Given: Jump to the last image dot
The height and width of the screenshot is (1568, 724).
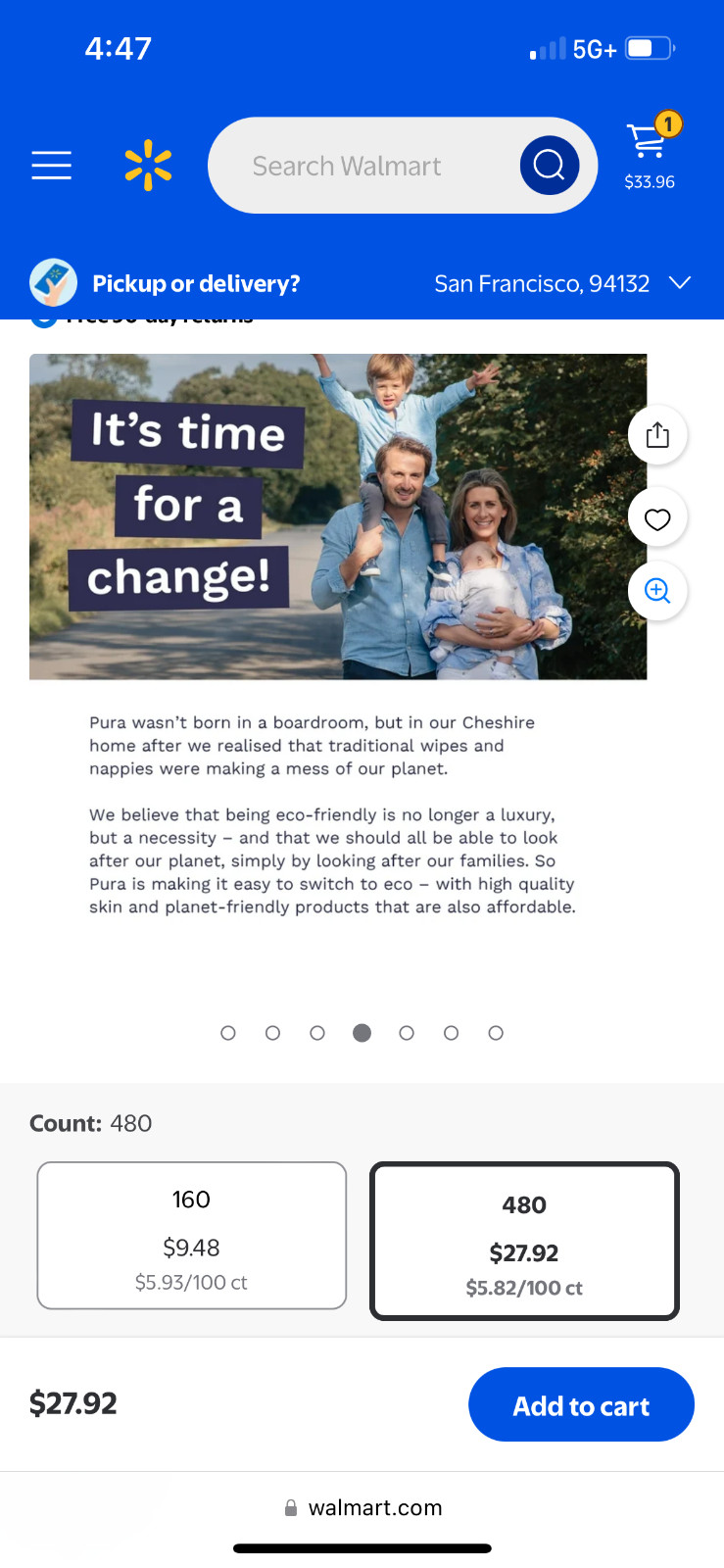Looking at the screenshot, I should (496, 1033).
